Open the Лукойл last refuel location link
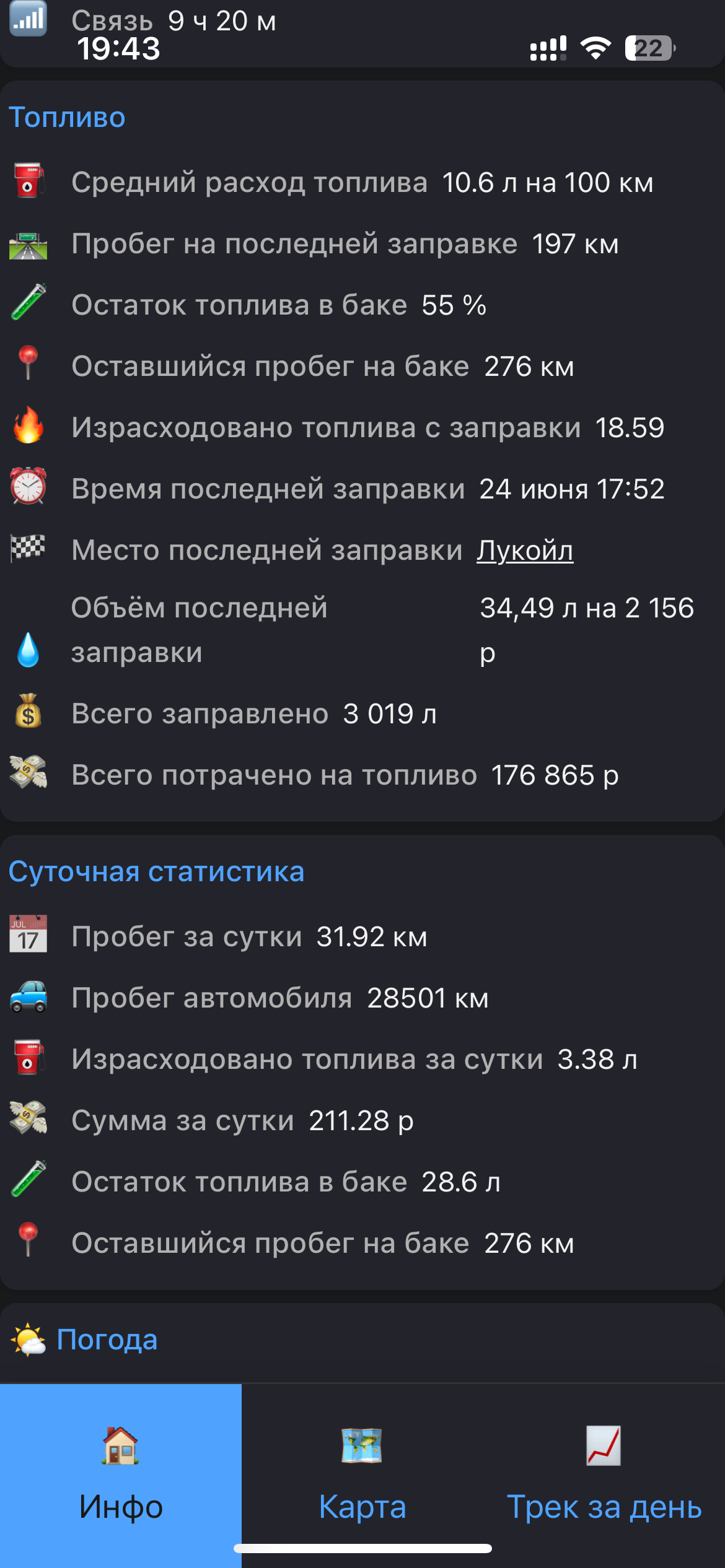Screen dimensions: 725x1568 (525, 551)
